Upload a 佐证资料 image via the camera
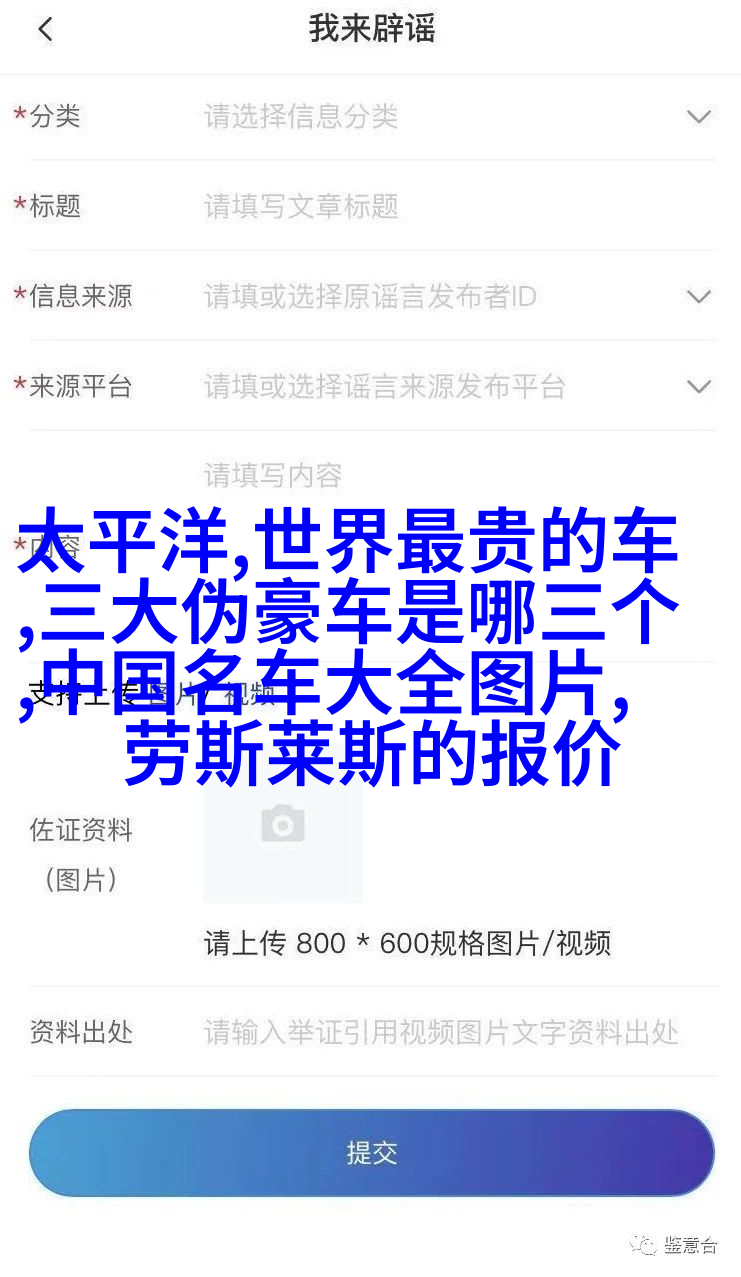The image size is (741, 1277). click(x=283, y=826)
